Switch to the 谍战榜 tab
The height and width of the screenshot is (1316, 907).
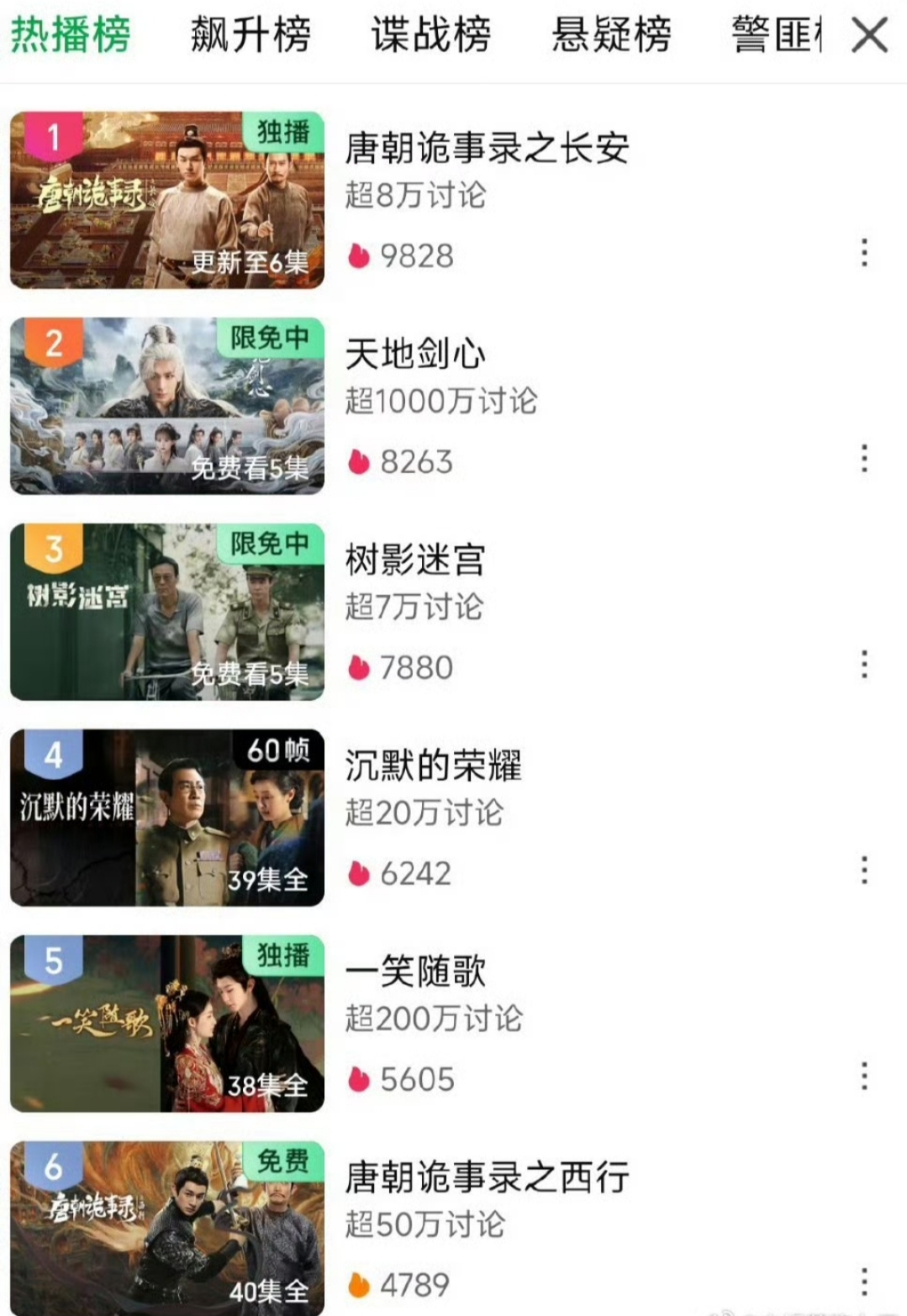tap(431, 35)
